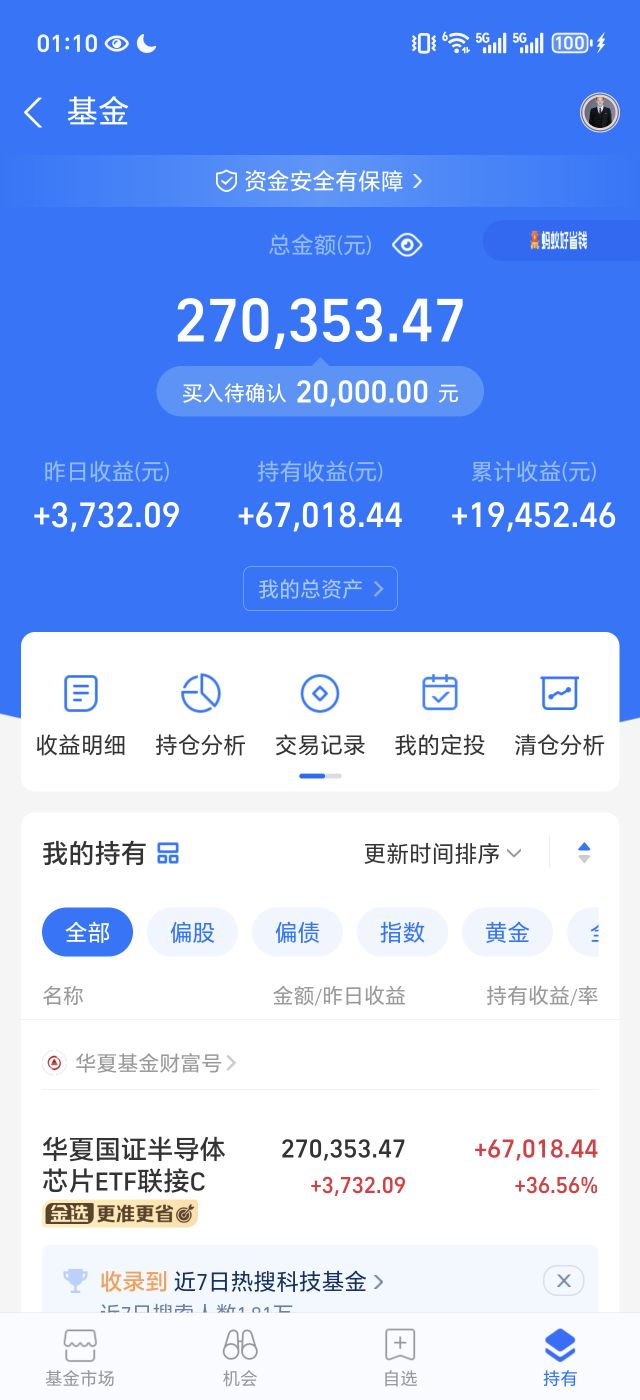Hide the total amount with eye icon

pyautogui.click(x=407, y=245)
